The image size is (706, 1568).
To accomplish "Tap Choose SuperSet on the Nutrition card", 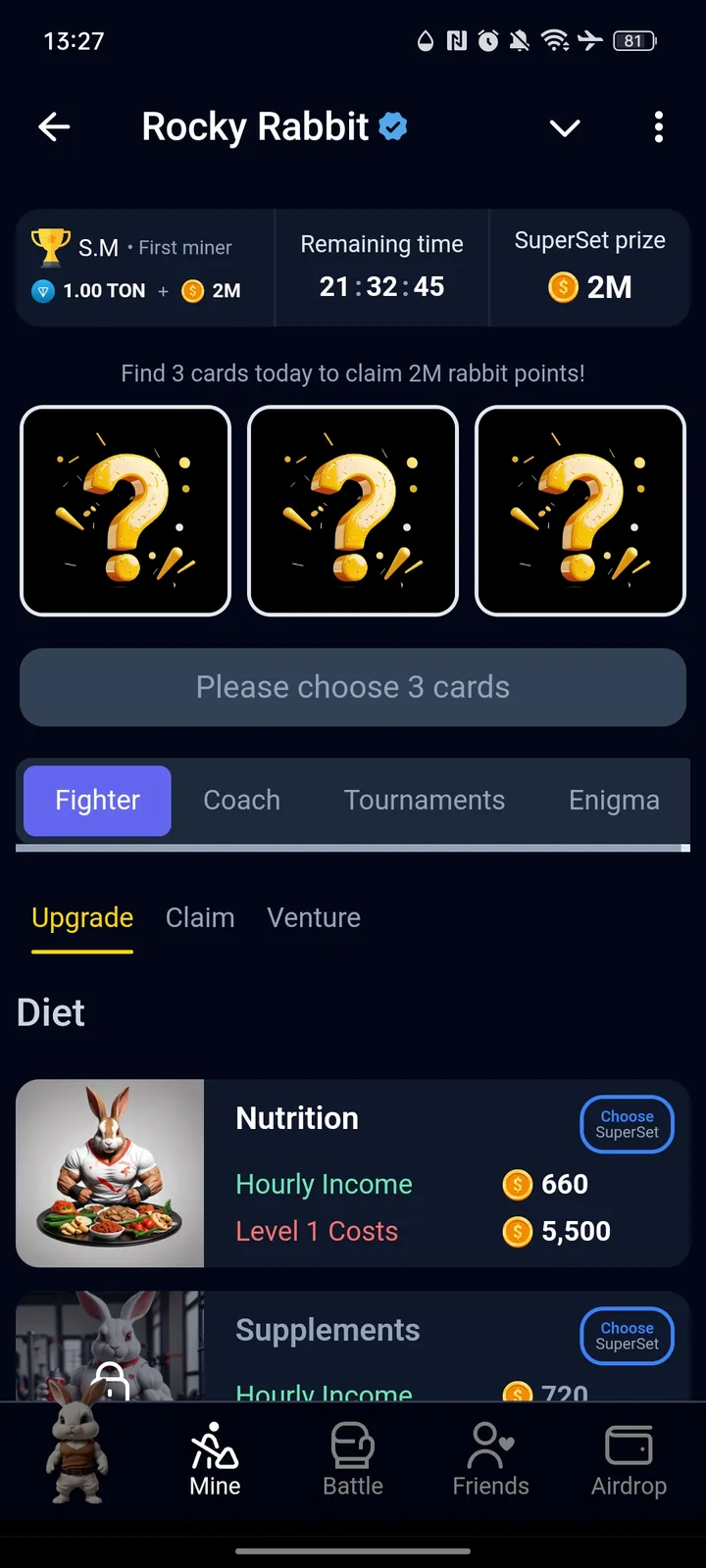I will tap(627, 1124).
